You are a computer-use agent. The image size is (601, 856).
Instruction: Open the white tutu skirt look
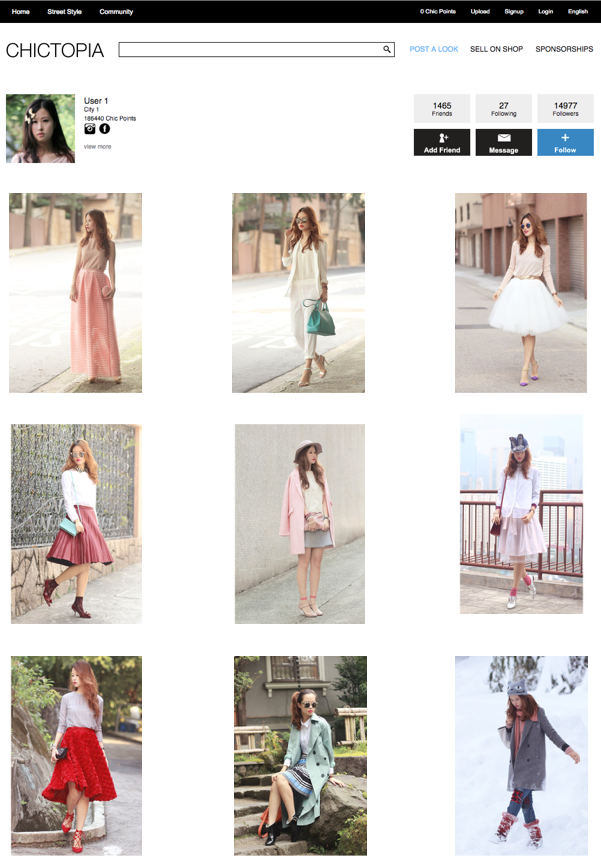(520, 293)
